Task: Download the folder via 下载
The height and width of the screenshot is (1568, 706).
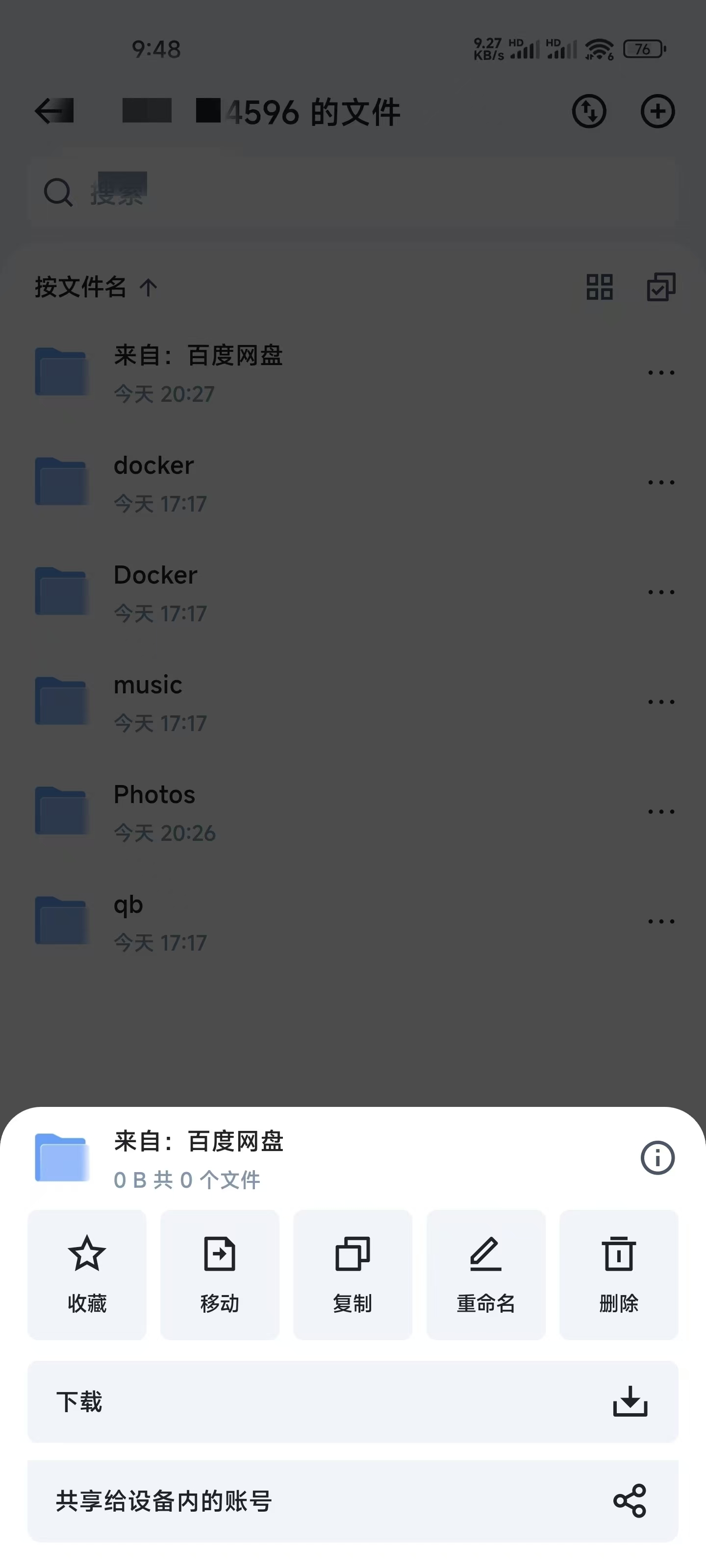Action: pyautogui.click(x=353, y=1401)
